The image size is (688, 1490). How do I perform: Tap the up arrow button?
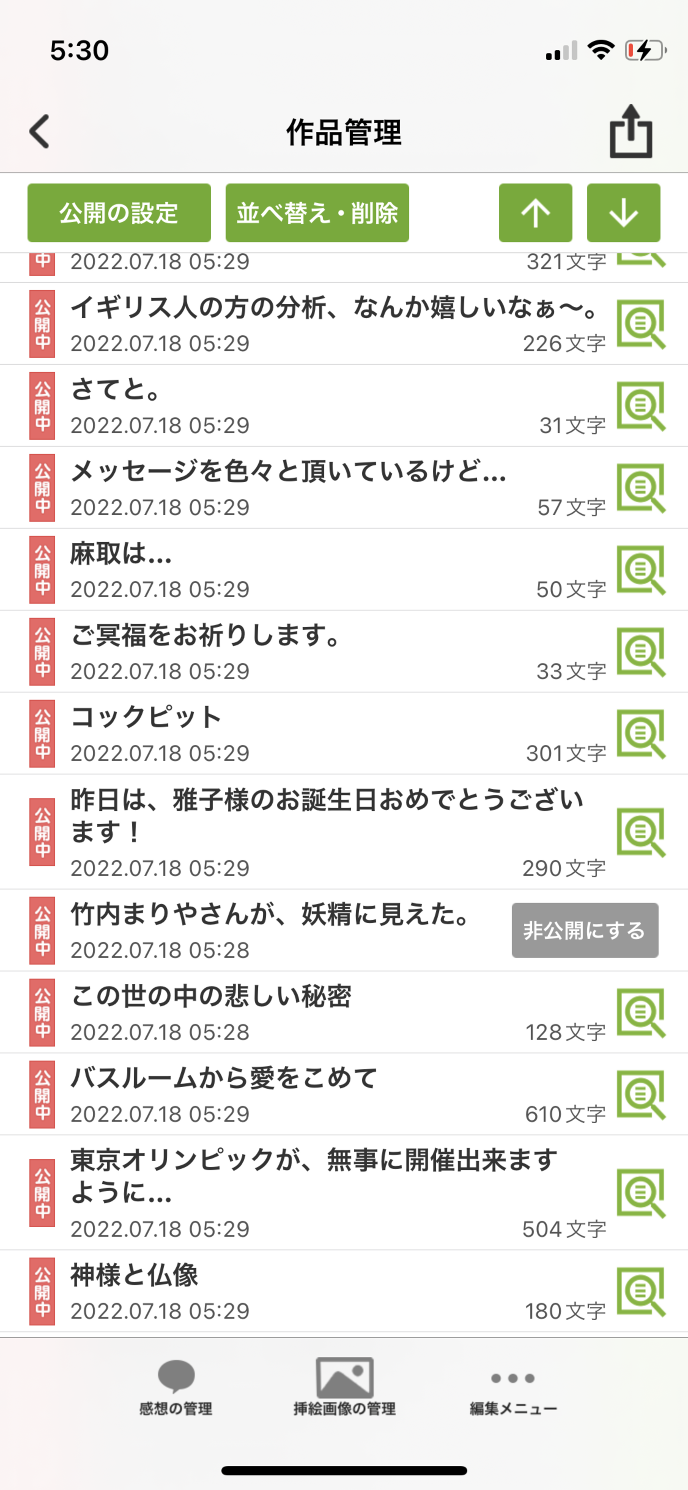pos(536,213)
